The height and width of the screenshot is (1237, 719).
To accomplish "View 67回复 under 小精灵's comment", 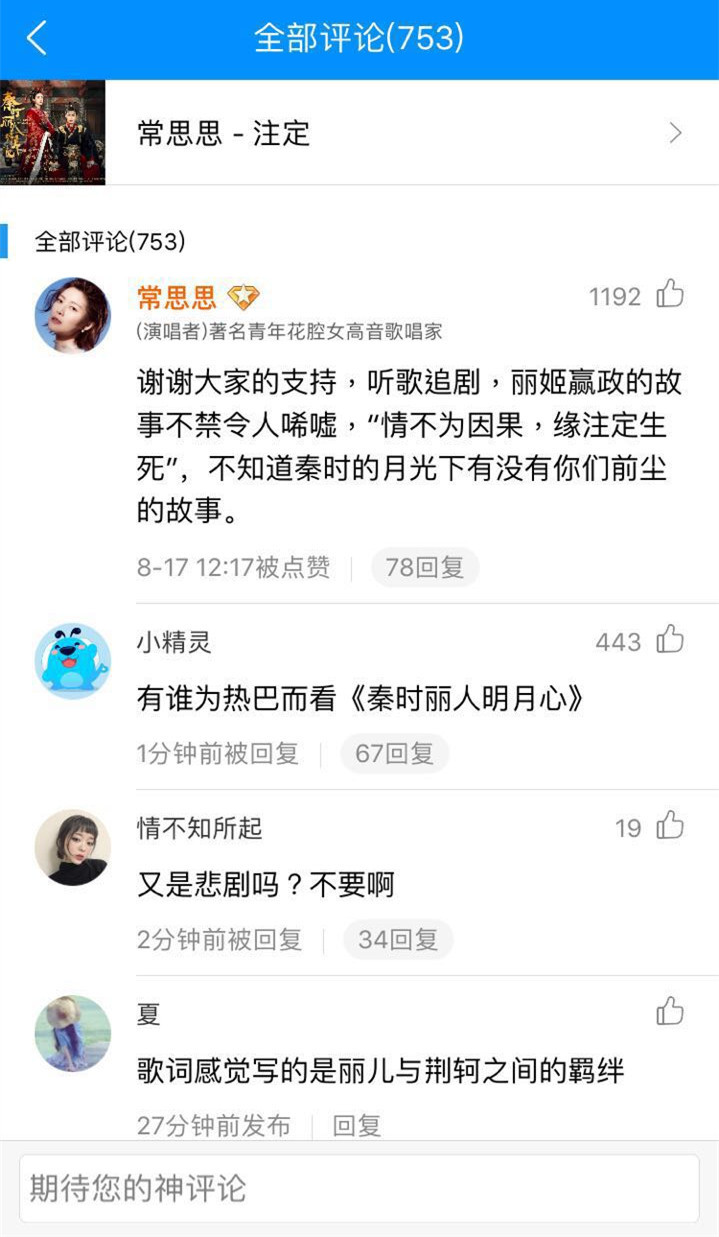I will point(394,754).
